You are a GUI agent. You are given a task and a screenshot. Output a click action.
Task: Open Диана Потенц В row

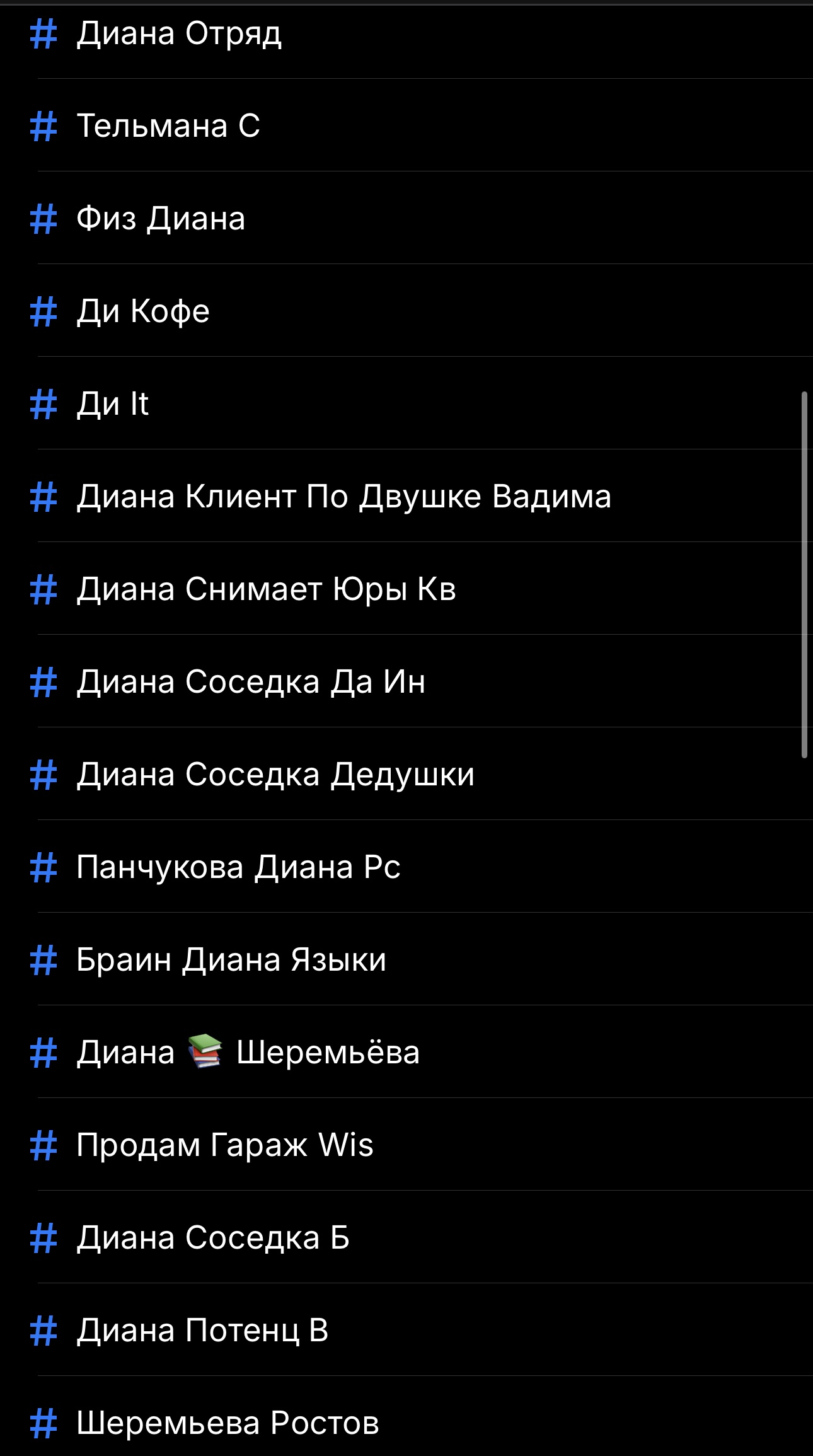tap(407, 1330)
